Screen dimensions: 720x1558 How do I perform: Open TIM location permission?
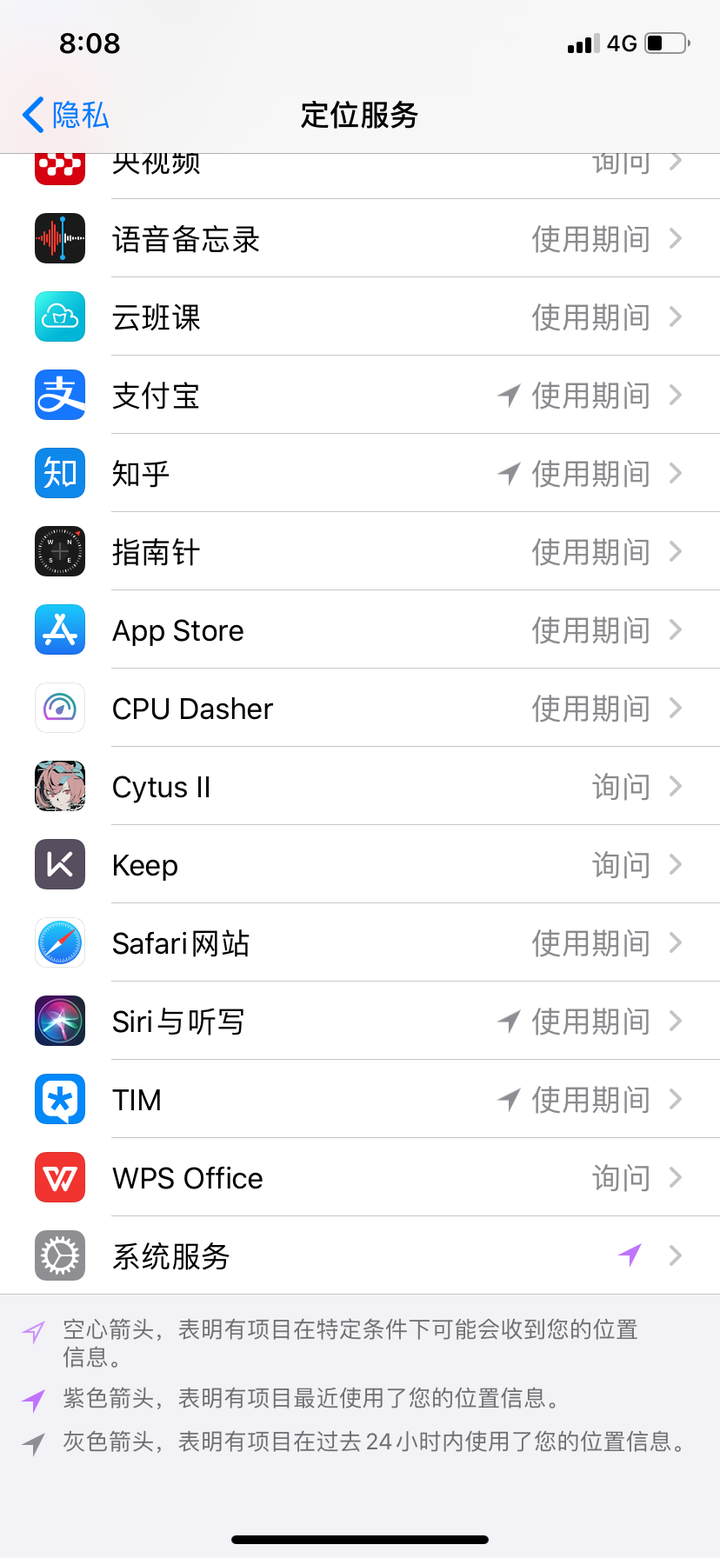pos(360,1099)
